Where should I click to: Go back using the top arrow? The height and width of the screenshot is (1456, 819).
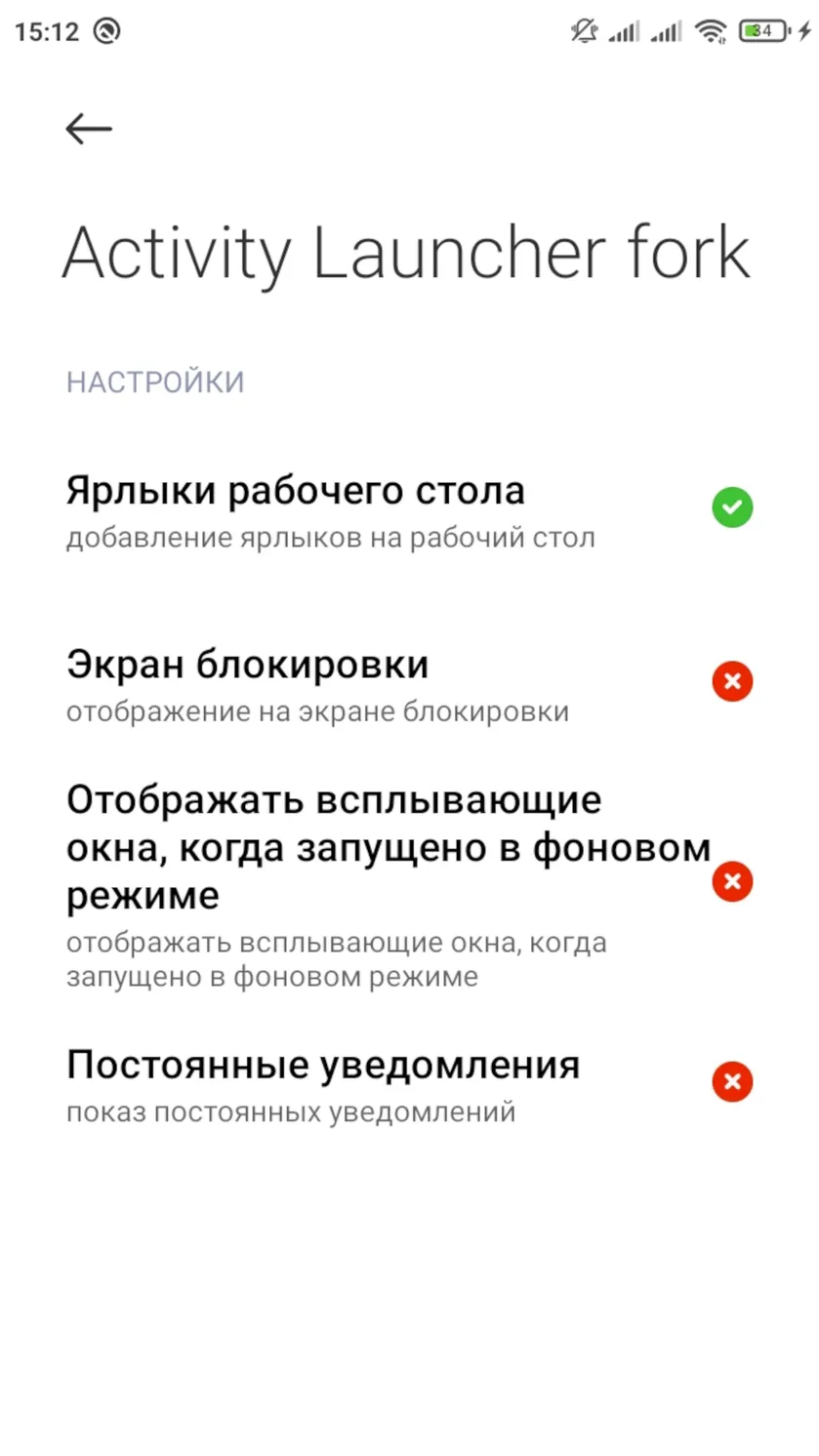click(x=89, y=129)
